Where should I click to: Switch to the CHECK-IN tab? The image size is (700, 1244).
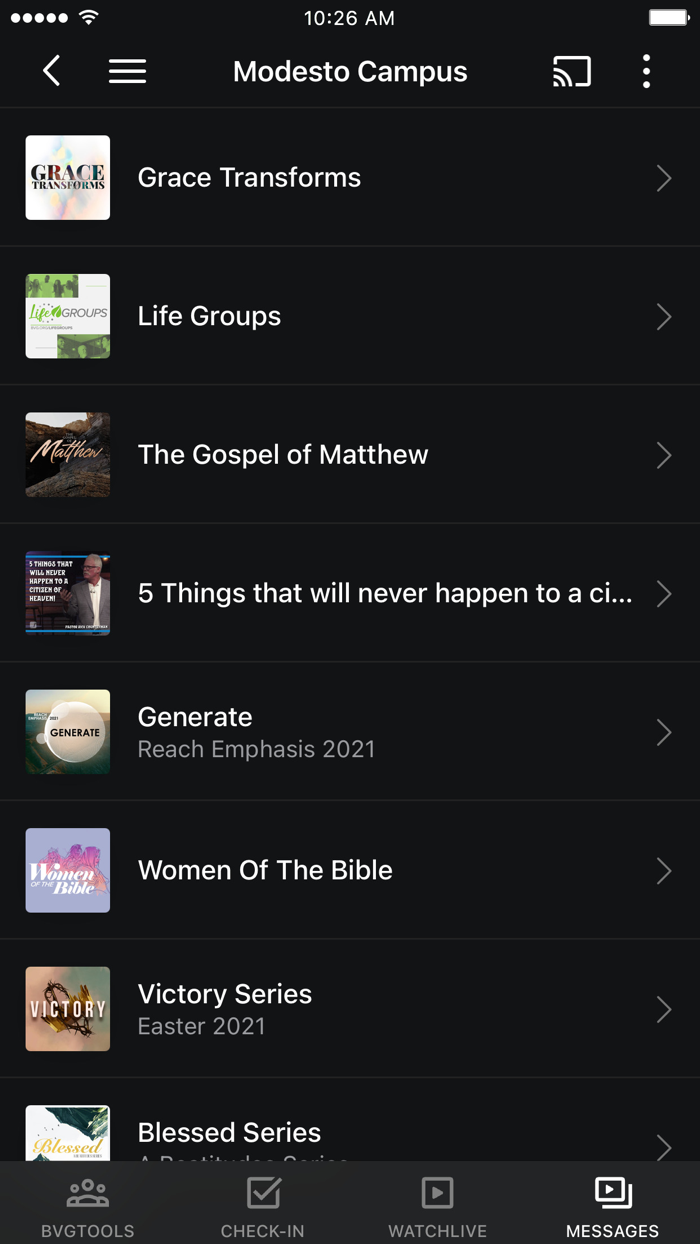pos(263,1207)
